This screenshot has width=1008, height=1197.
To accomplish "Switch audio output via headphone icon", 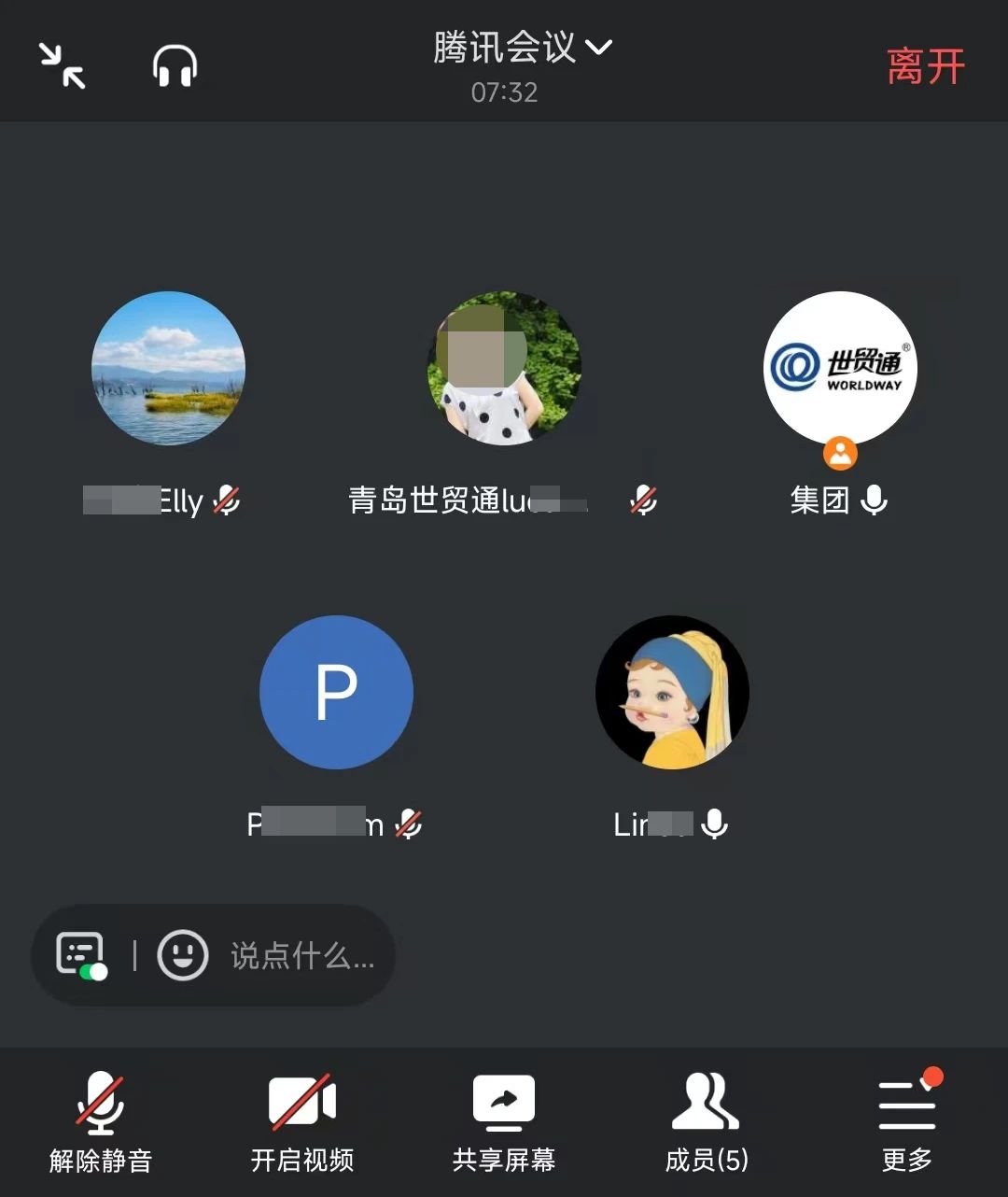I will coord(175,65).
